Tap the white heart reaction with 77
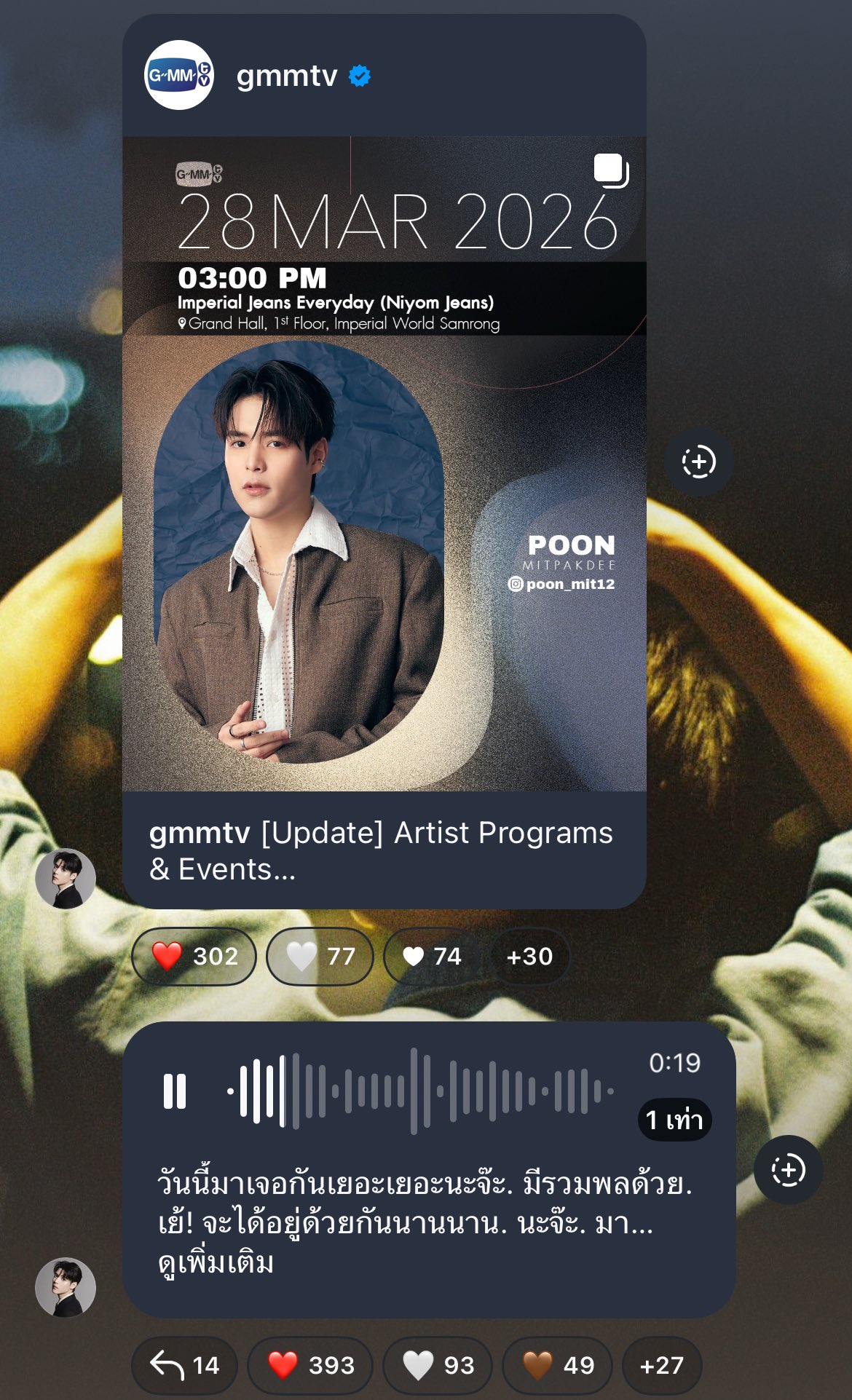Screen dimensions: 852x1400 320,956
